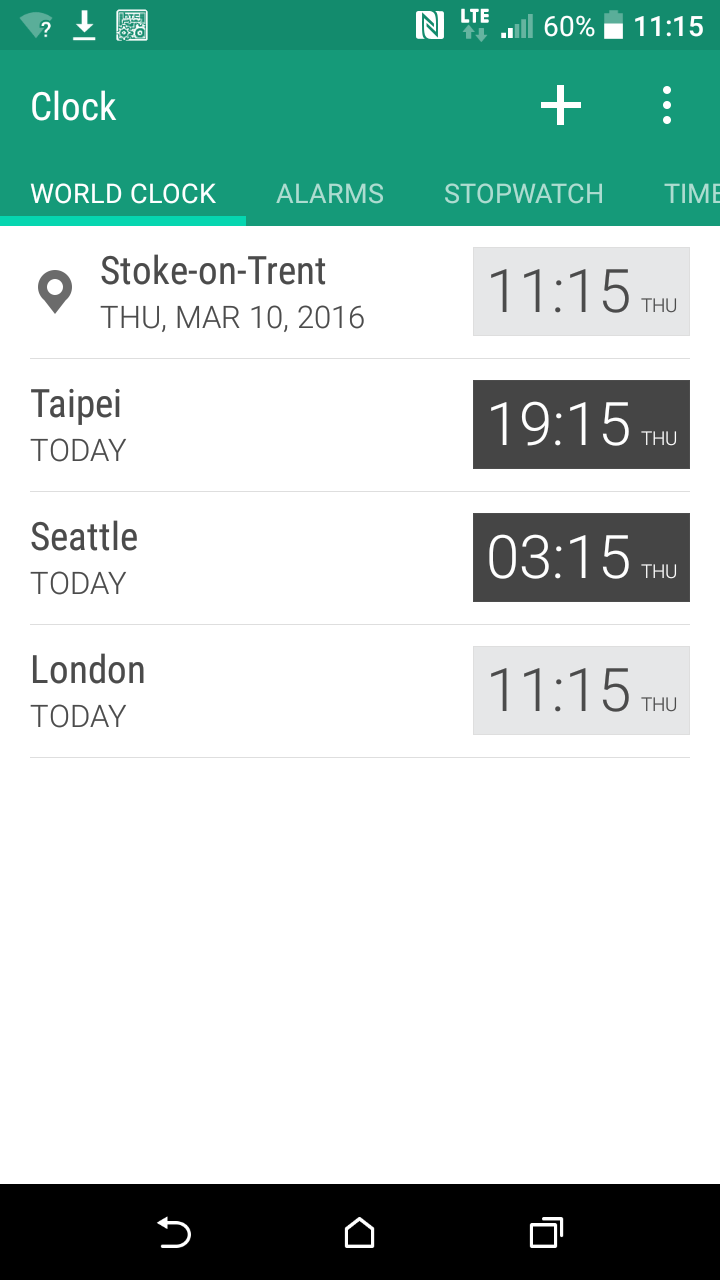Go back using the system back button

[174, 1232]
